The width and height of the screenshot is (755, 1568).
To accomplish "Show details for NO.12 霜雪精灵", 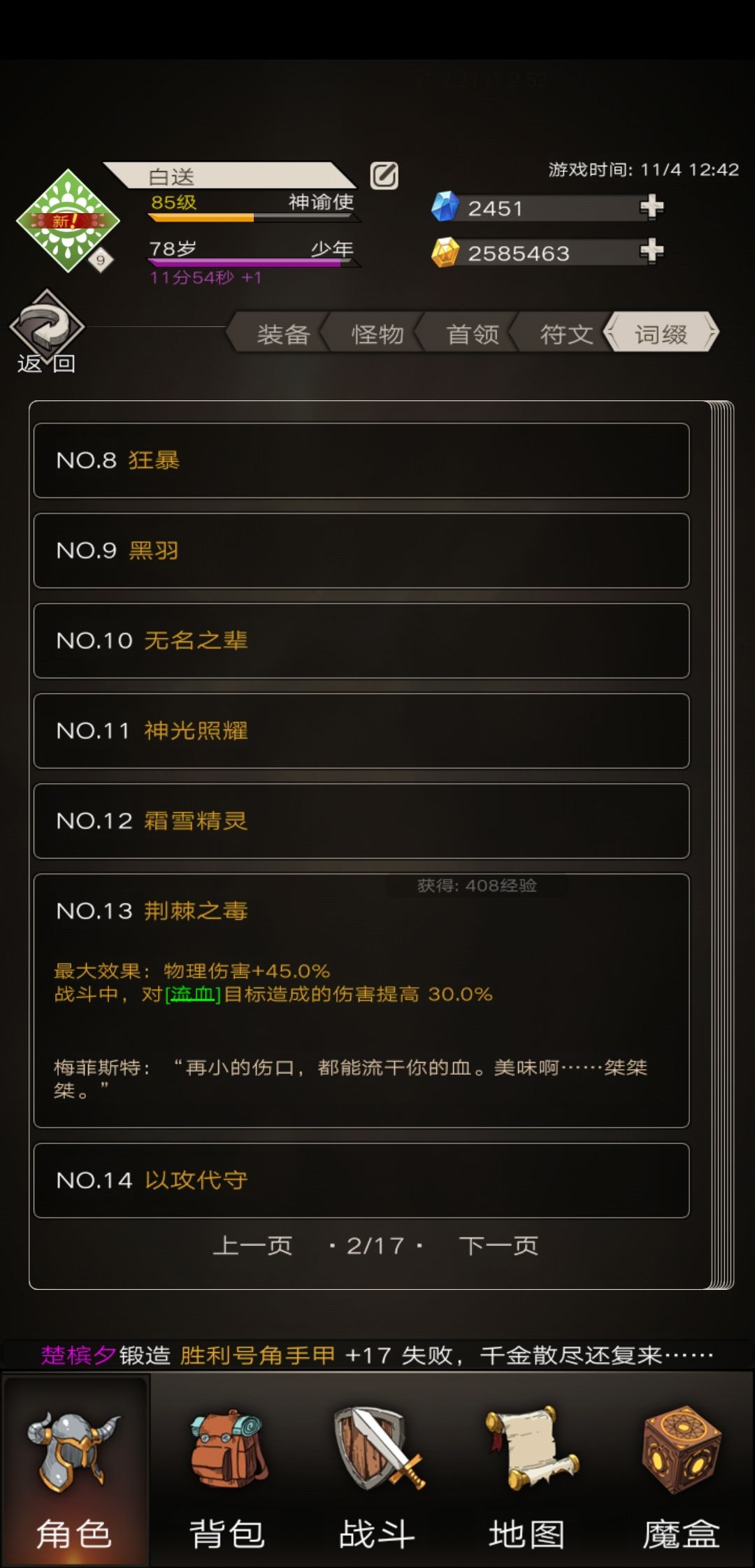I will (361, 821).
